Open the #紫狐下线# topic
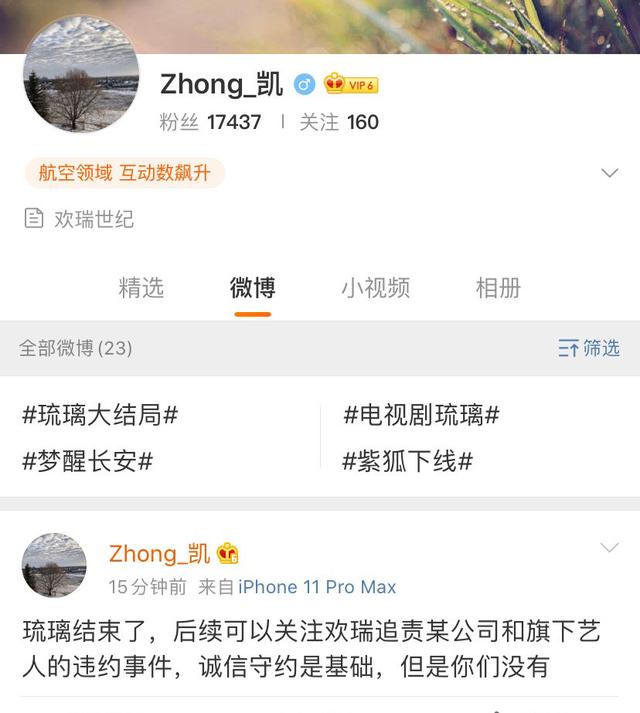Image resolution: width=640 pixels, height=713 pixels. [x=408, y=461]
